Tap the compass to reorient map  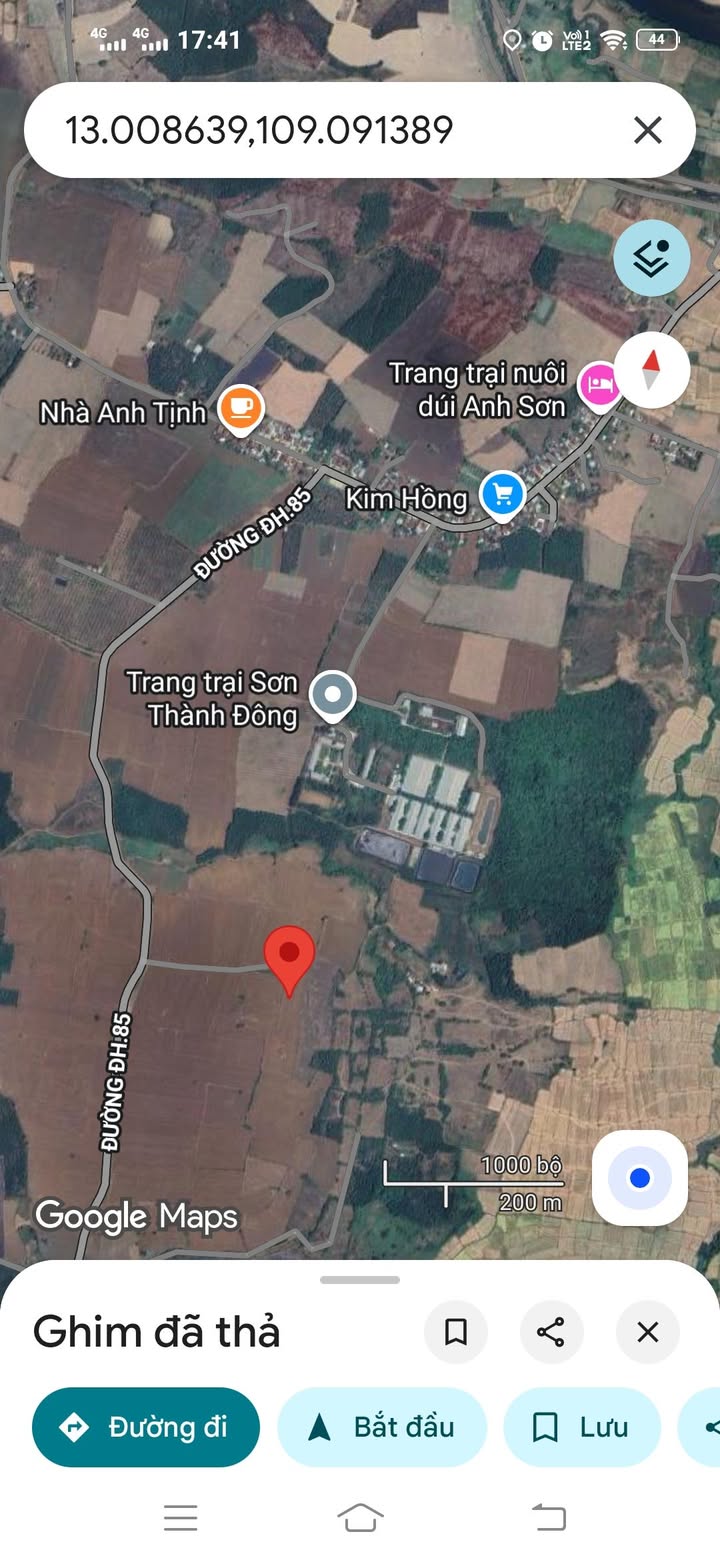click(x=652, y=370)
